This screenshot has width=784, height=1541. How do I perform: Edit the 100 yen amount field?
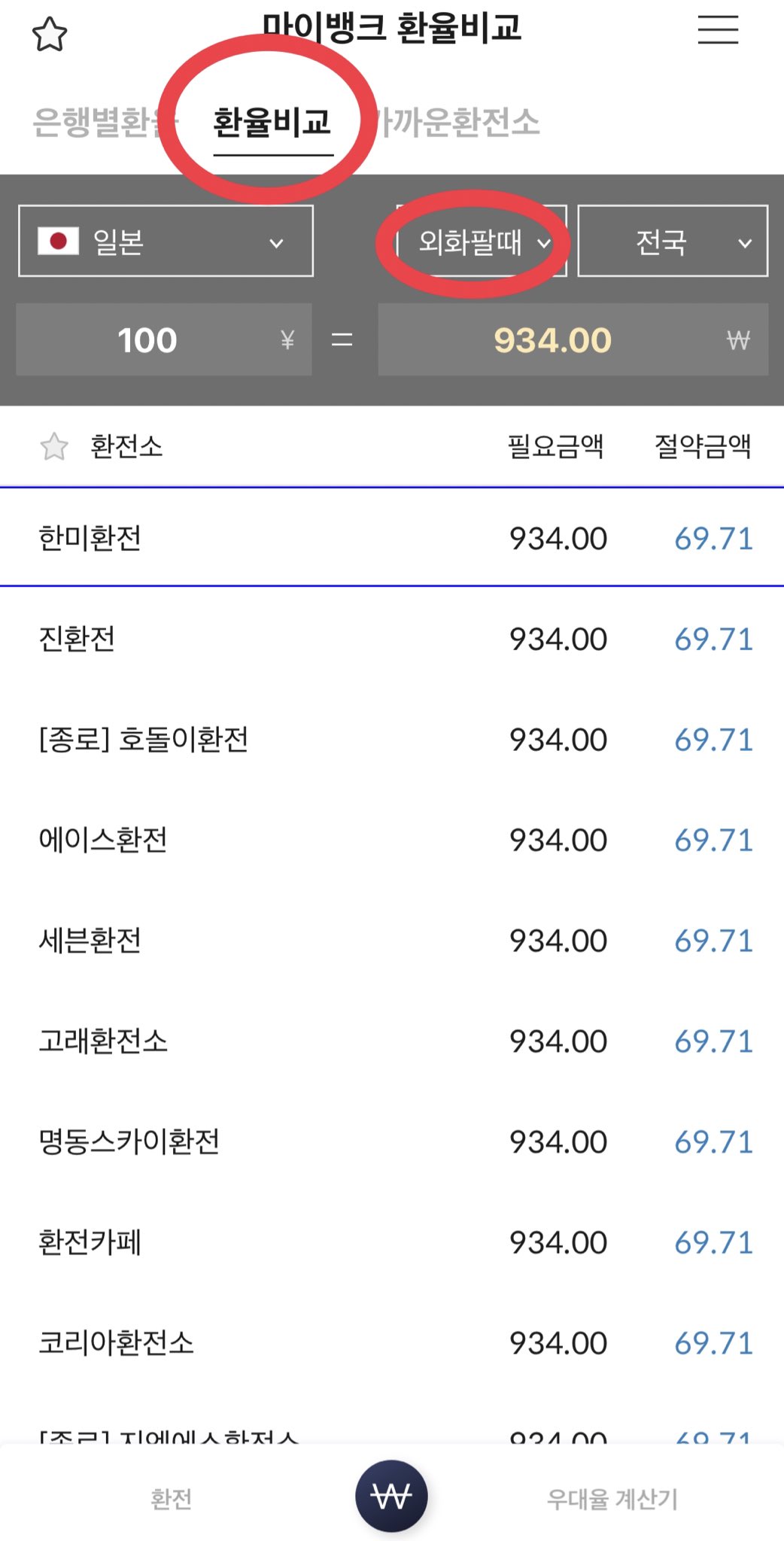pos(164,340)
